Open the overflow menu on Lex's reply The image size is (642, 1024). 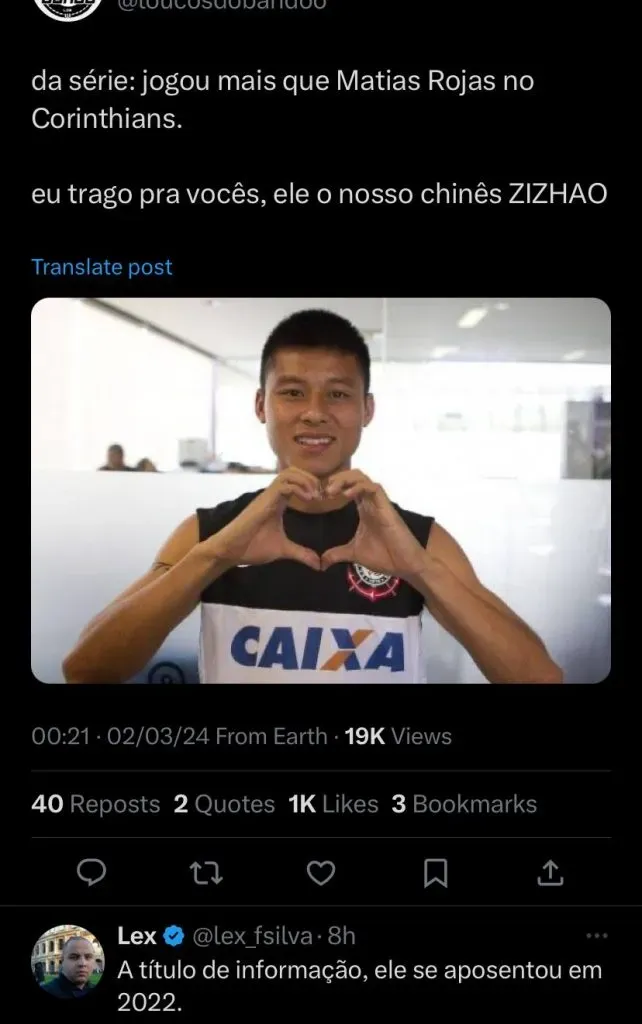point(596,937)
